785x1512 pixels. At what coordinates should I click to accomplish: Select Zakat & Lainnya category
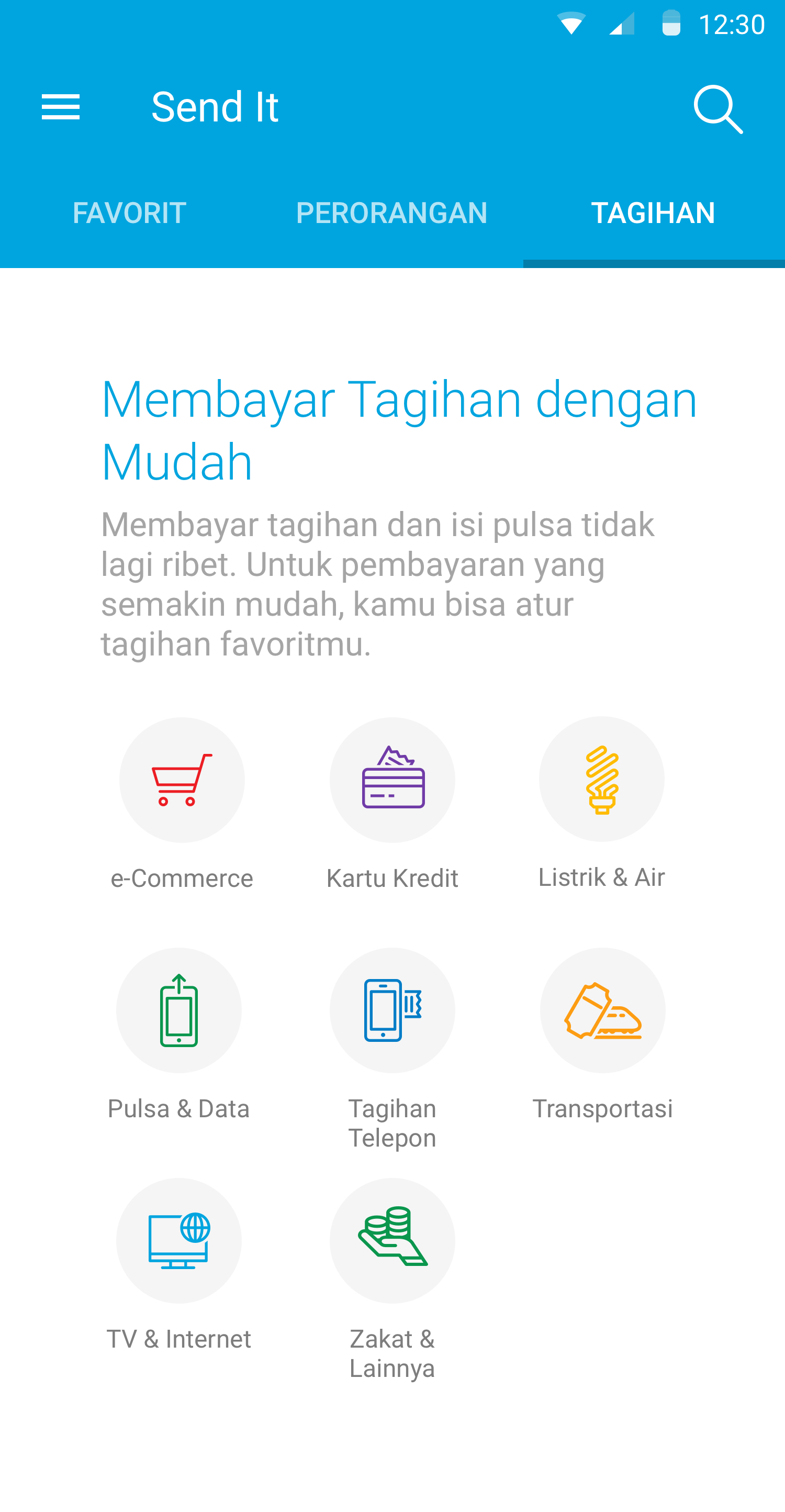392,1240
